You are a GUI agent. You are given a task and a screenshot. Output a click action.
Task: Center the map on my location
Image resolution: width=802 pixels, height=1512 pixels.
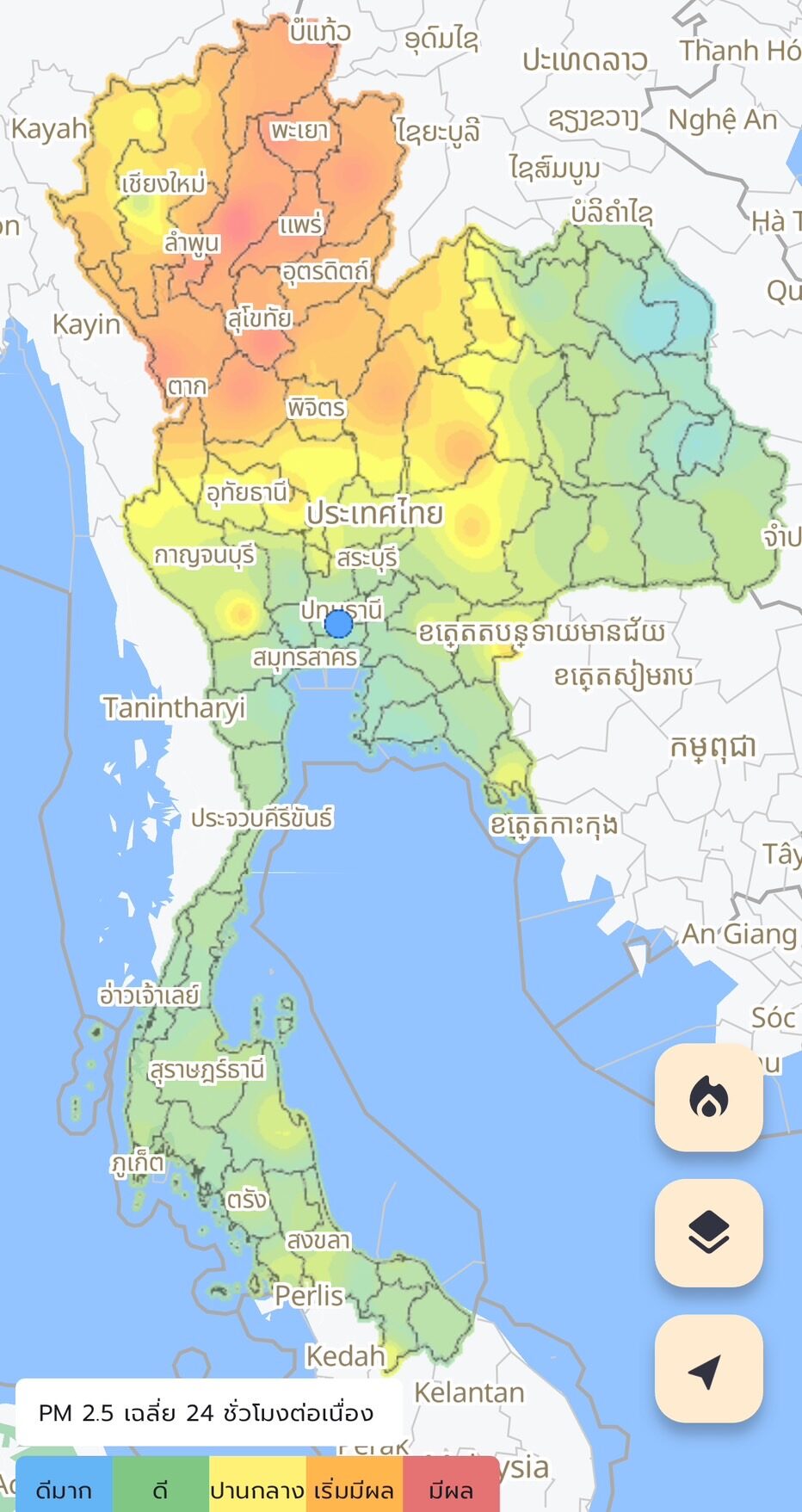click(708, 1368)
